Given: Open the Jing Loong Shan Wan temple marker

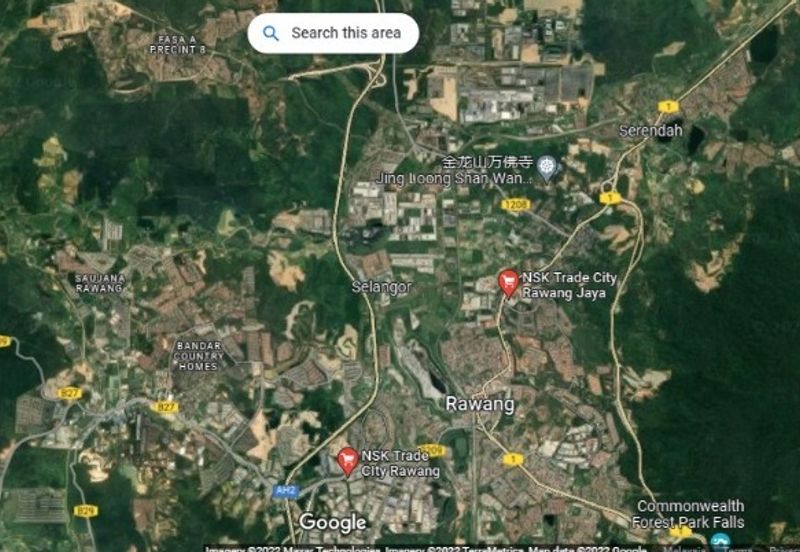Looking at the screenshot, I should point(546,167).
